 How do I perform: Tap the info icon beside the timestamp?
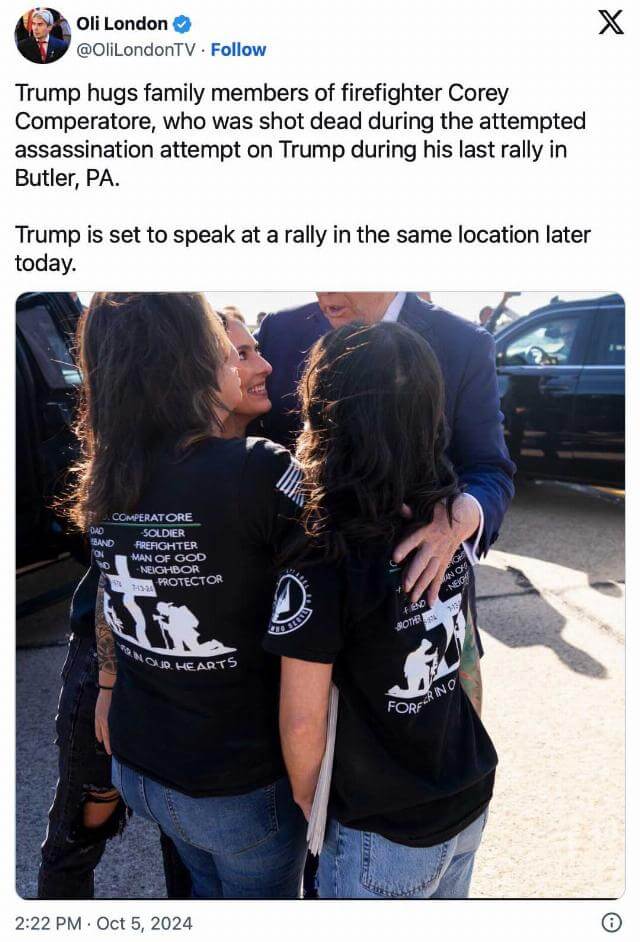[611, 923]
